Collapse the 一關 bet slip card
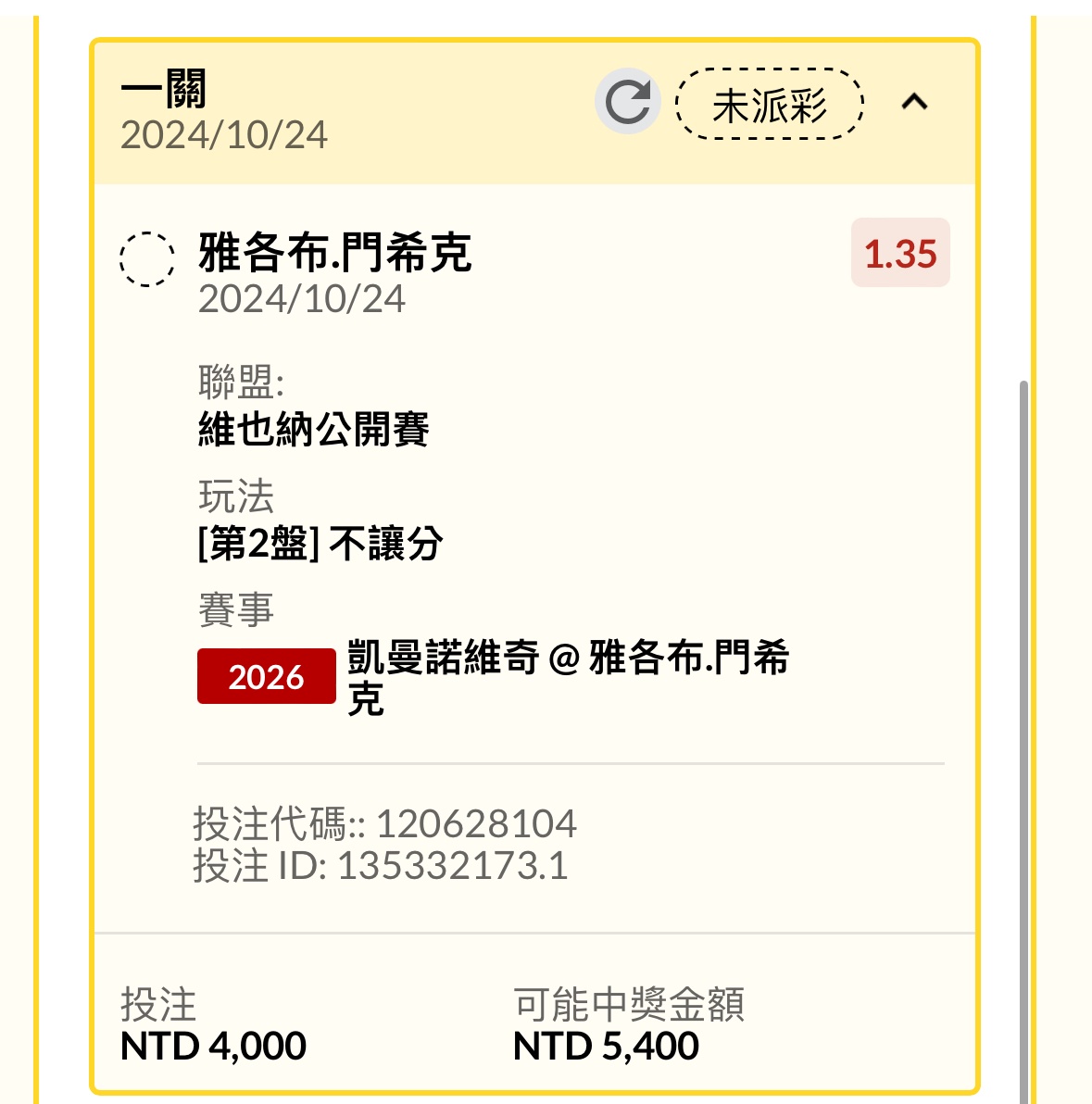1092x1104 pixels. (x=913, y=102)
